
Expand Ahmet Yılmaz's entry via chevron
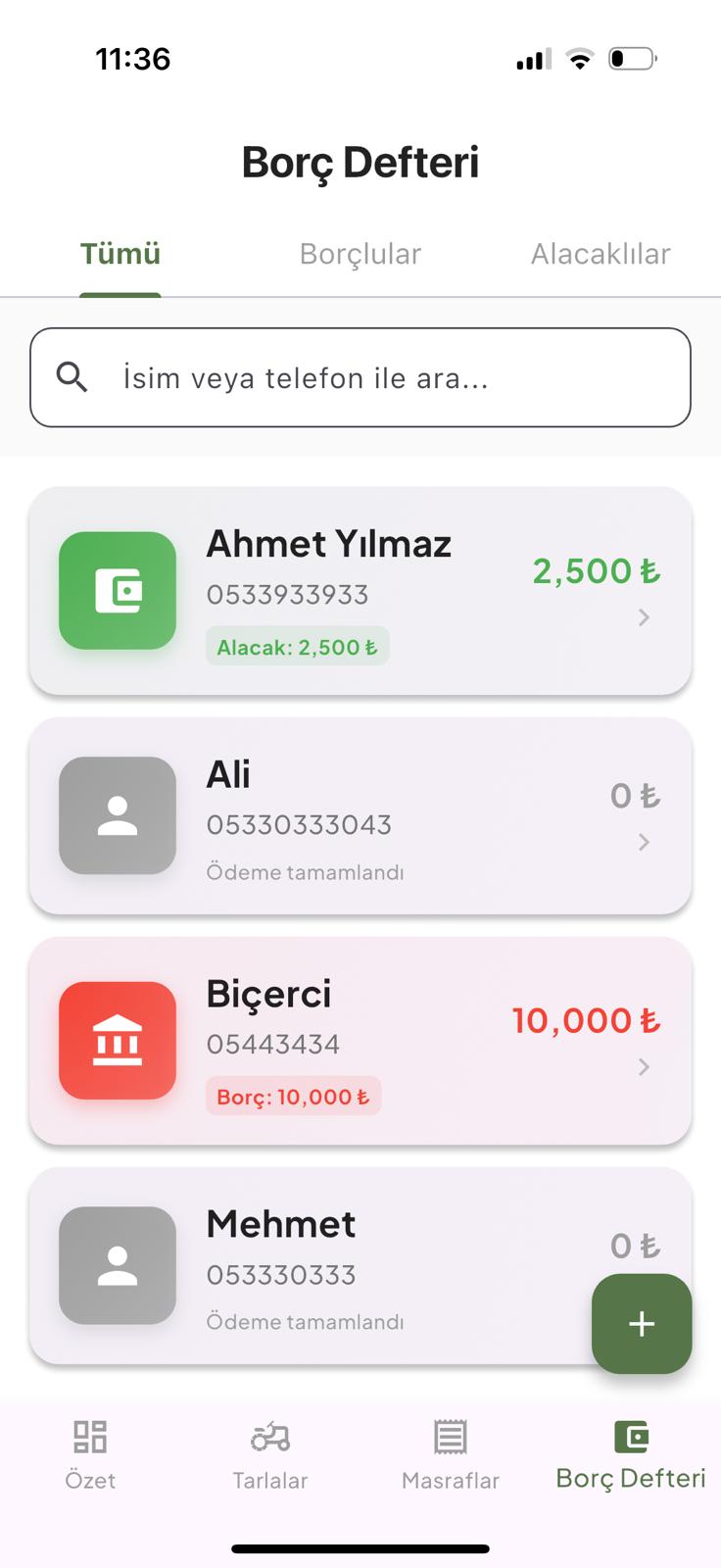[644, 617]
